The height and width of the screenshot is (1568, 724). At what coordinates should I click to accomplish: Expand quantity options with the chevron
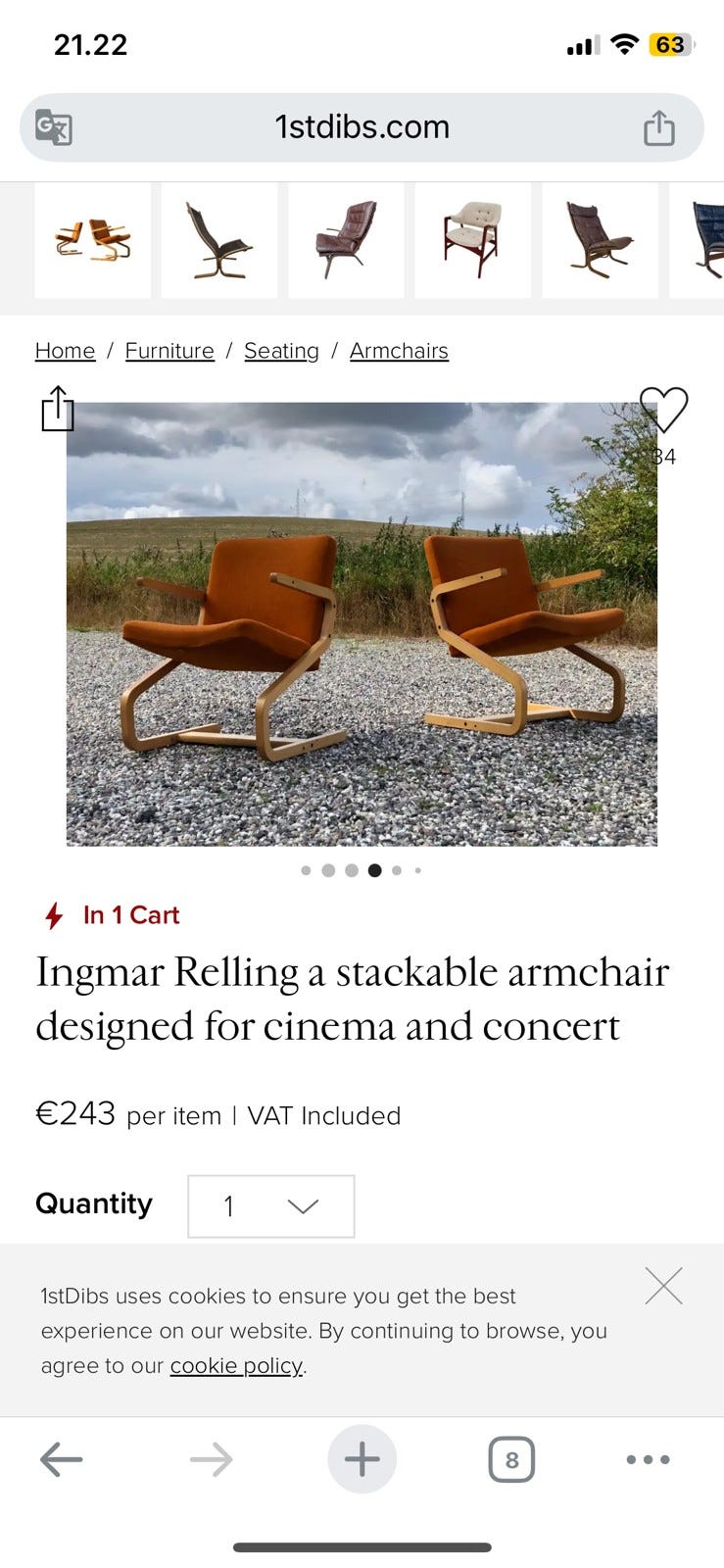[304, 1206]
